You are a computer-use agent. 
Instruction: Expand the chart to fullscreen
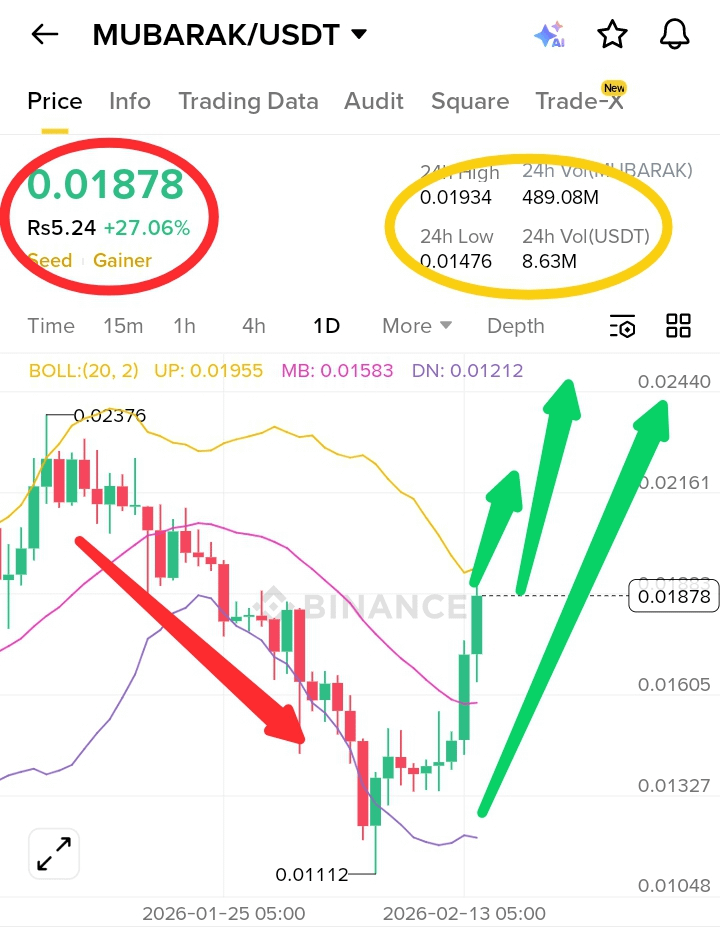53,854
